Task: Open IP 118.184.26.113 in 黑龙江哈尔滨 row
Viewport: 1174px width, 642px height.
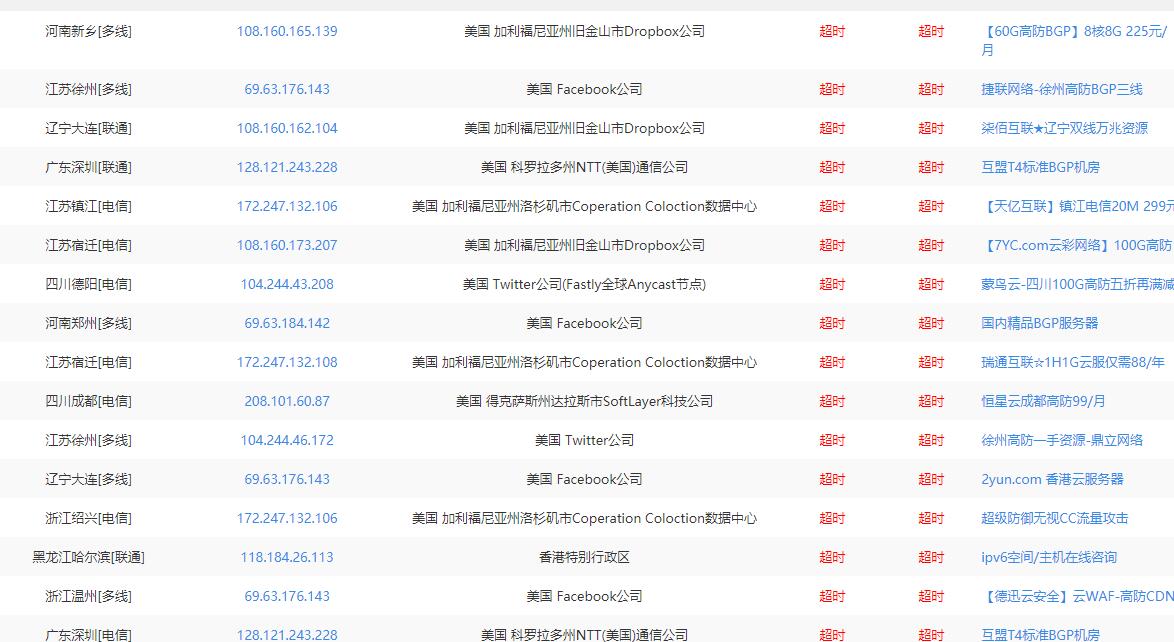Action: point(287,557)
